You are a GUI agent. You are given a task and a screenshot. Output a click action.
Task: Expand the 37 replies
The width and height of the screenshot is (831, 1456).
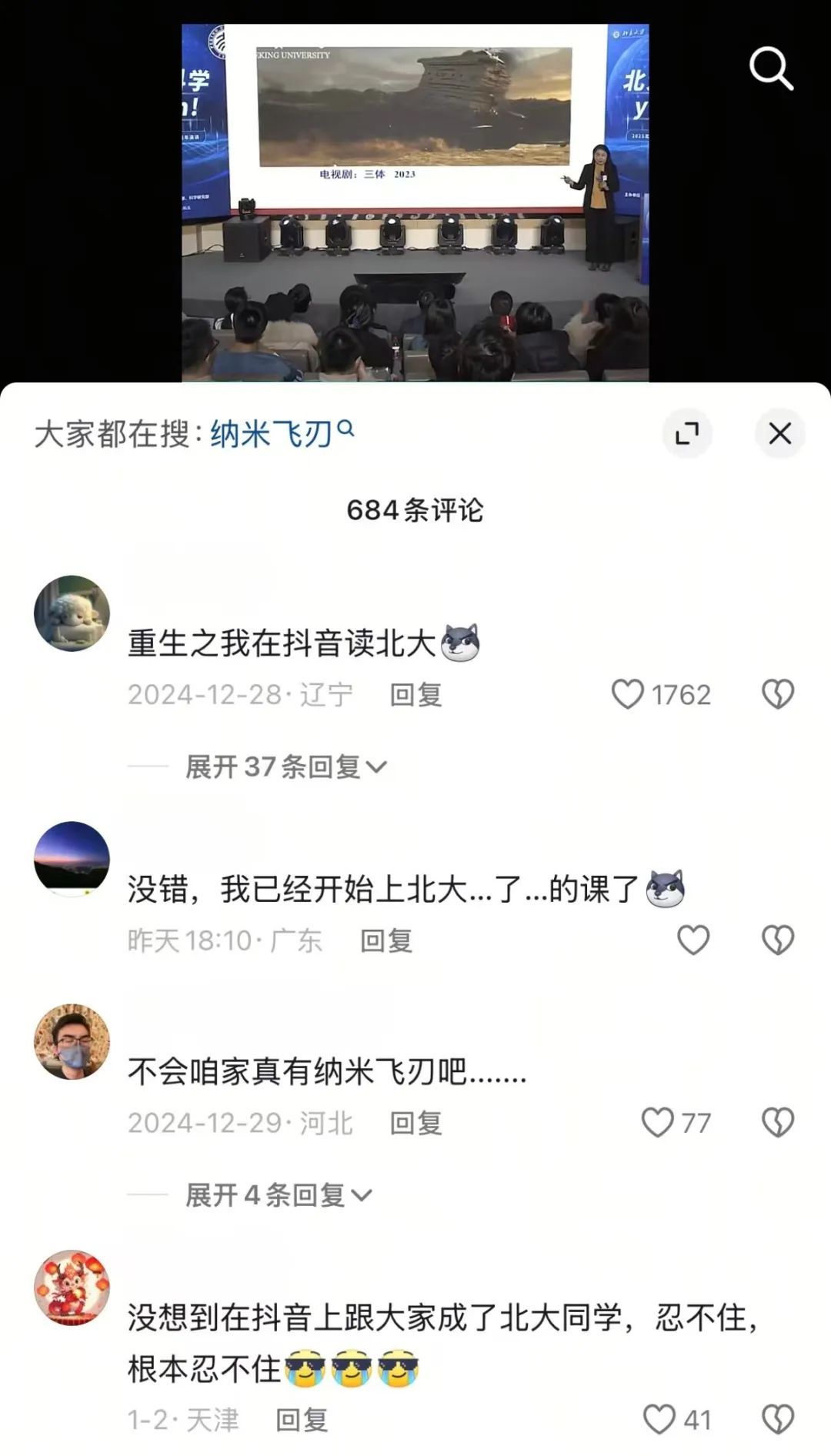[x=285, y=766]
